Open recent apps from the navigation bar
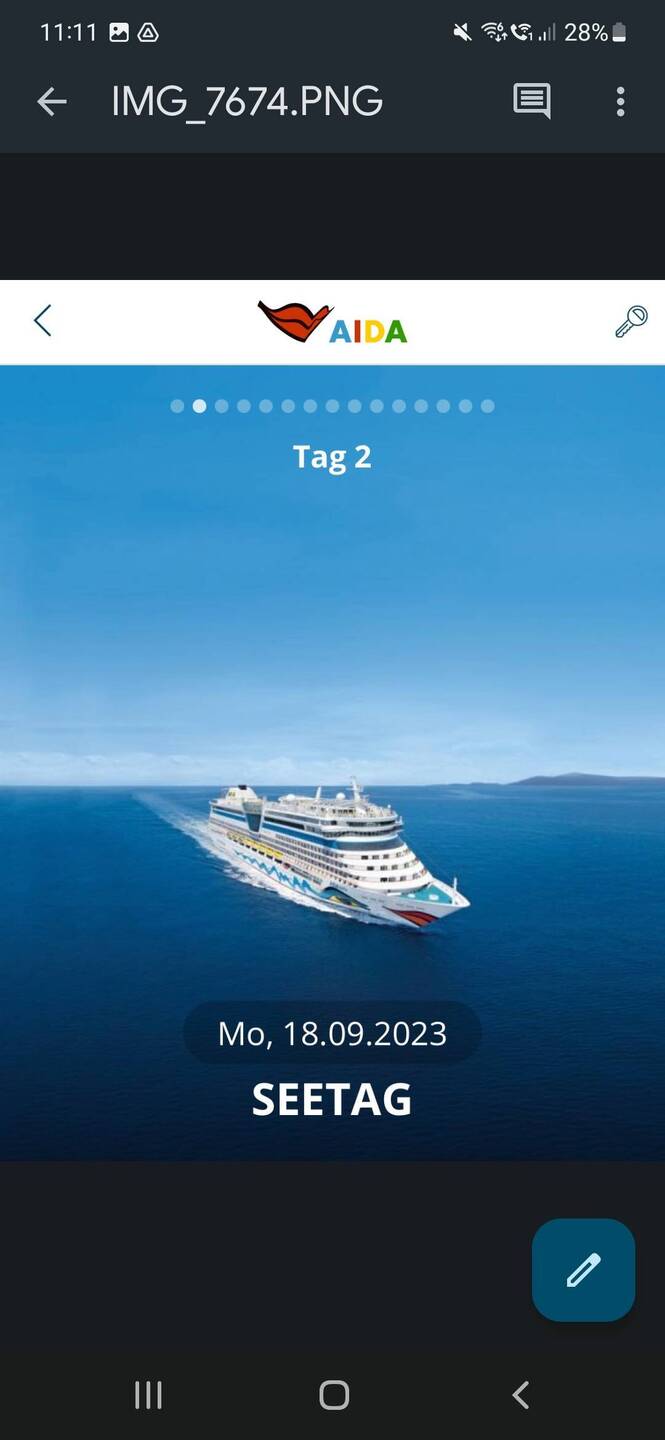The width and height of the screenshot is (665, 1440). pos(148,1395)
